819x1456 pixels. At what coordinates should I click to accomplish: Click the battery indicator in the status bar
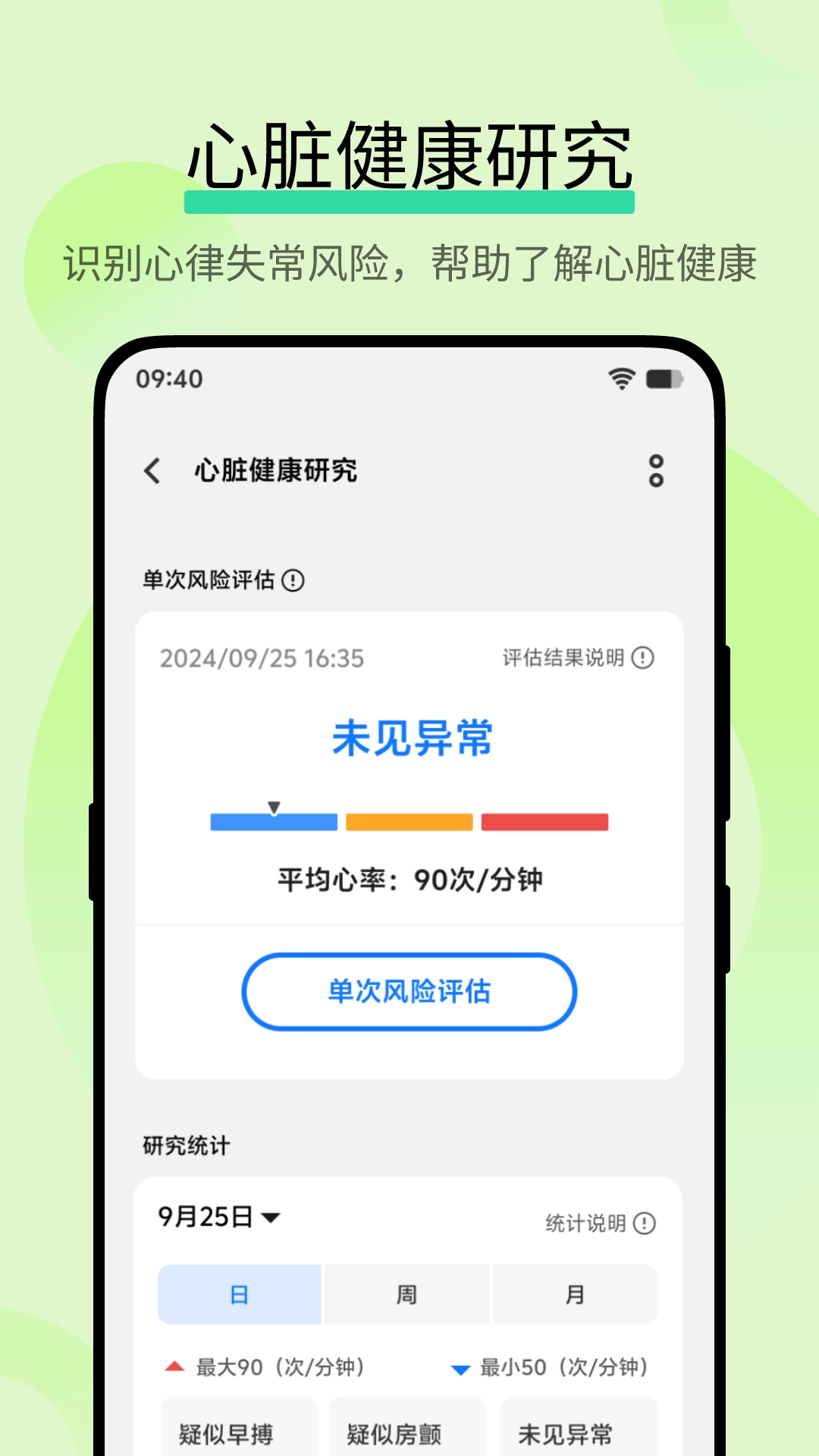pyautogui.click(x=665, y=378)
